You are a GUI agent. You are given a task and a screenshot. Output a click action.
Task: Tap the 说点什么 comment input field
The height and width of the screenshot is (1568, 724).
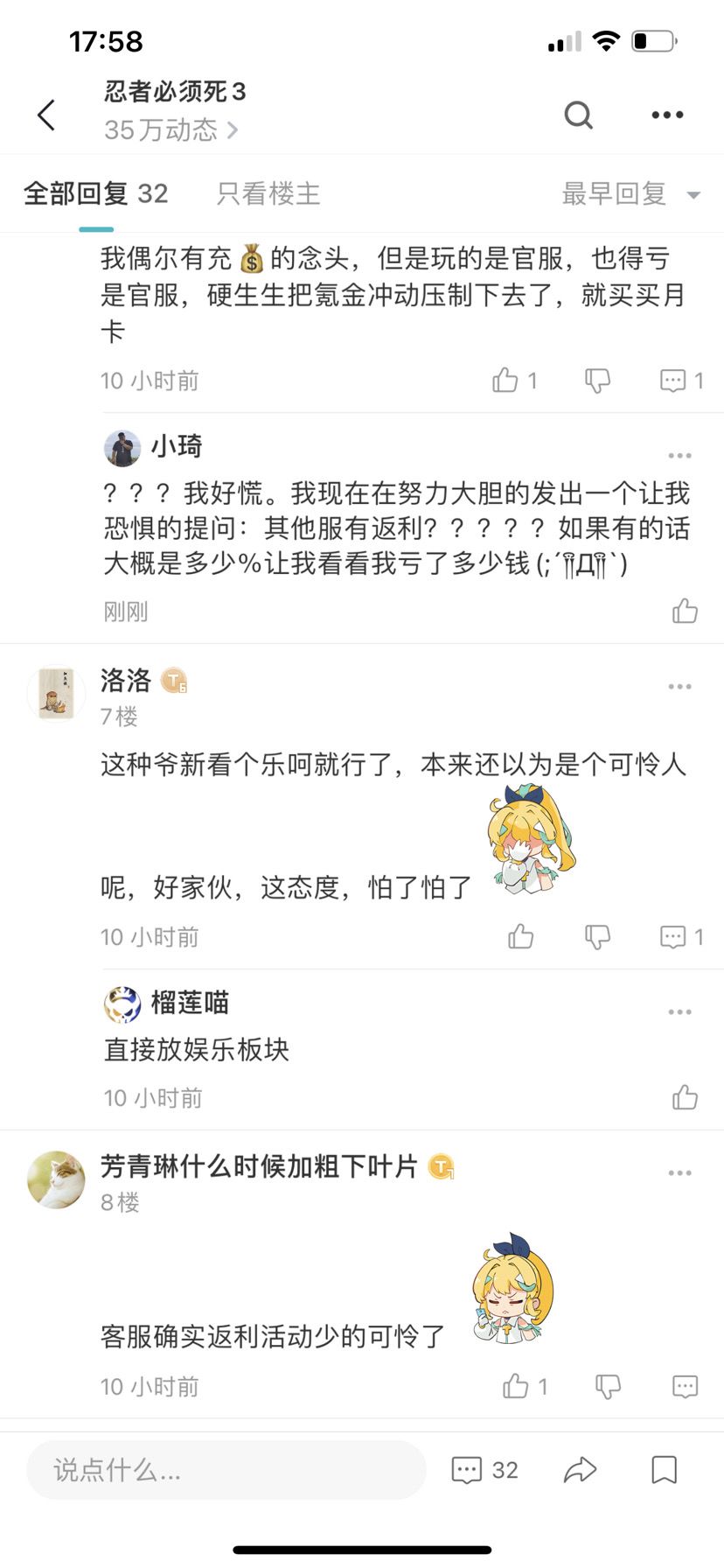[x=226, y=1470]
